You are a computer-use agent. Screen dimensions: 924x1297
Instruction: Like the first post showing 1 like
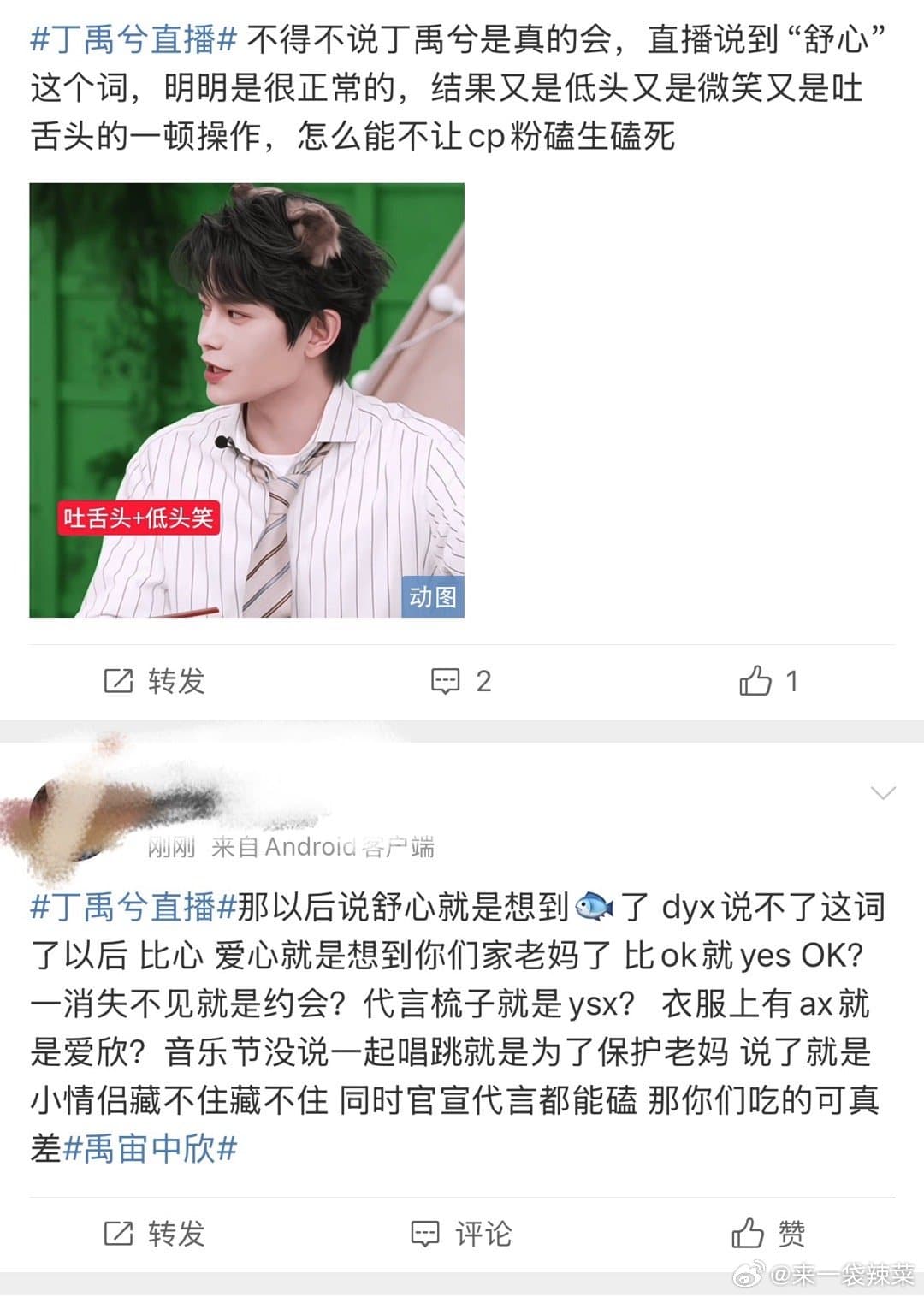pyautogui.click(x=767, y=682)
